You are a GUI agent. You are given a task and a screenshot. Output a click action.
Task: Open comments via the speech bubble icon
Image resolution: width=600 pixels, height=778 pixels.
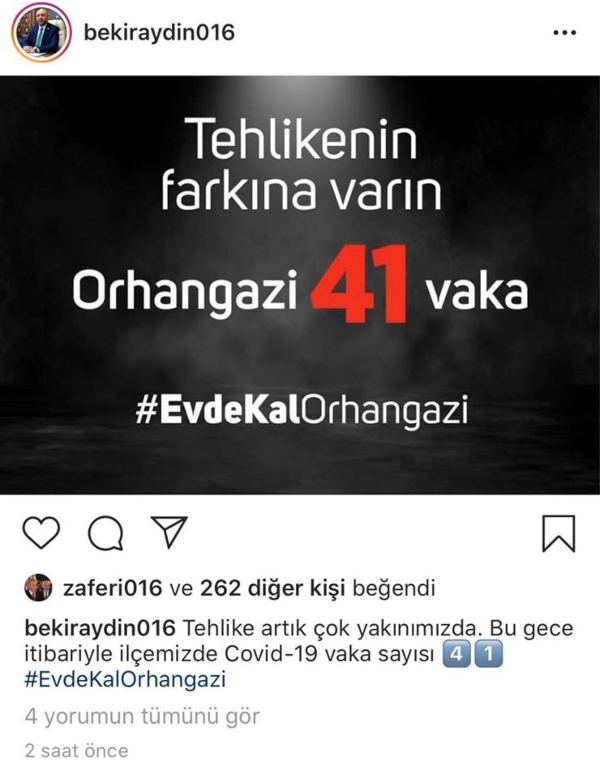point(104,535)
